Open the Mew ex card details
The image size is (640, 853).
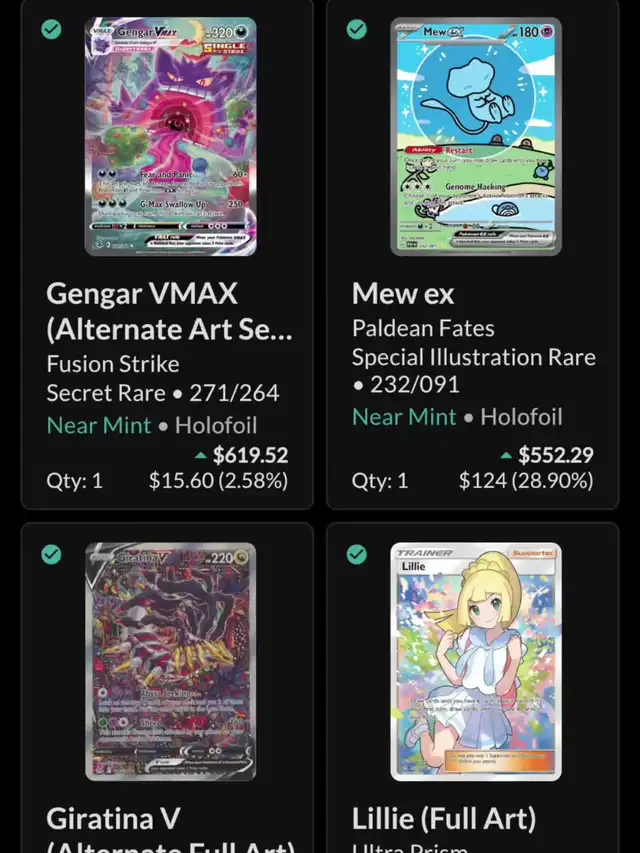coord(475,136)
